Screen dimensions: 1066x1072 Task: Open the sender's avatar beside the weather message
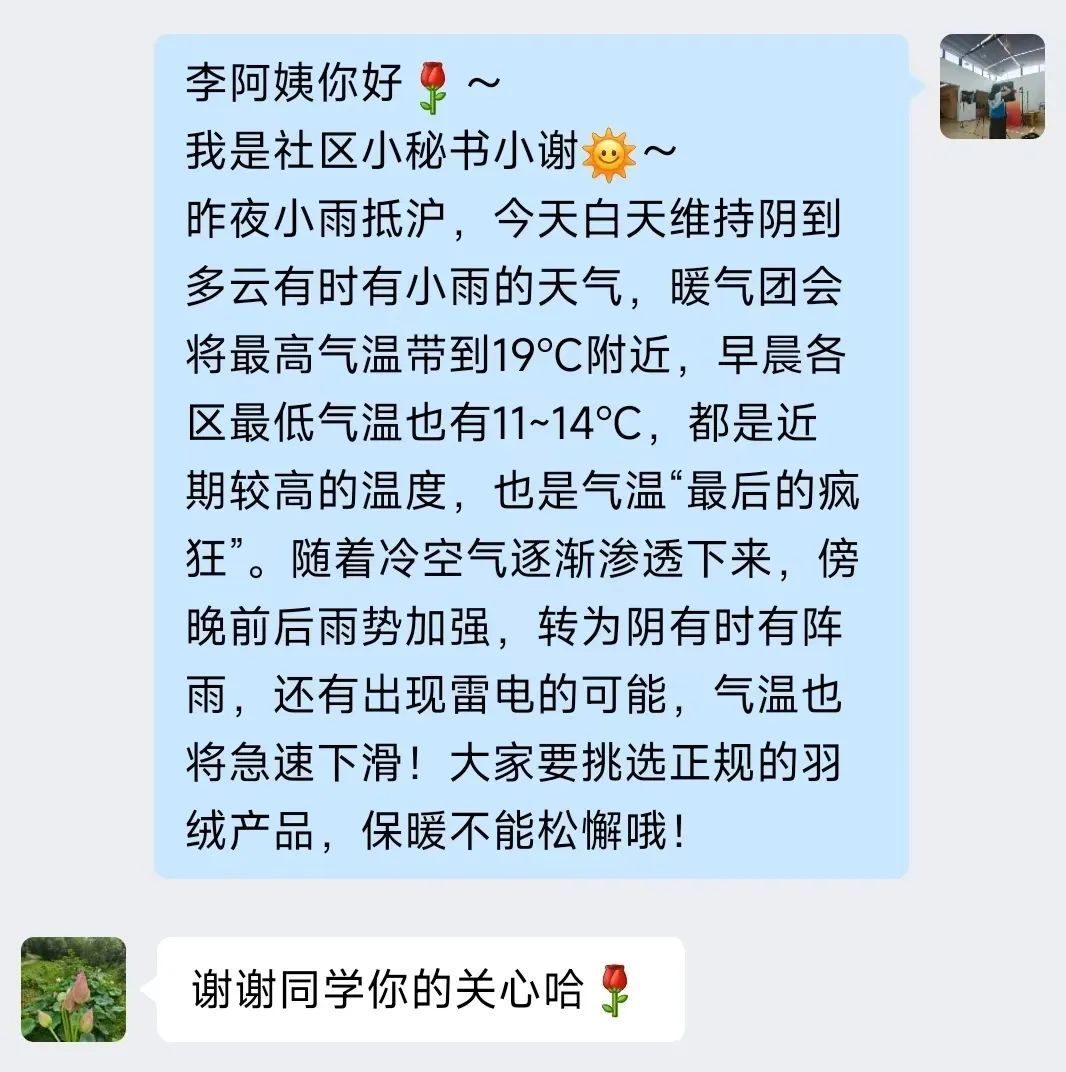click(992, 86)
